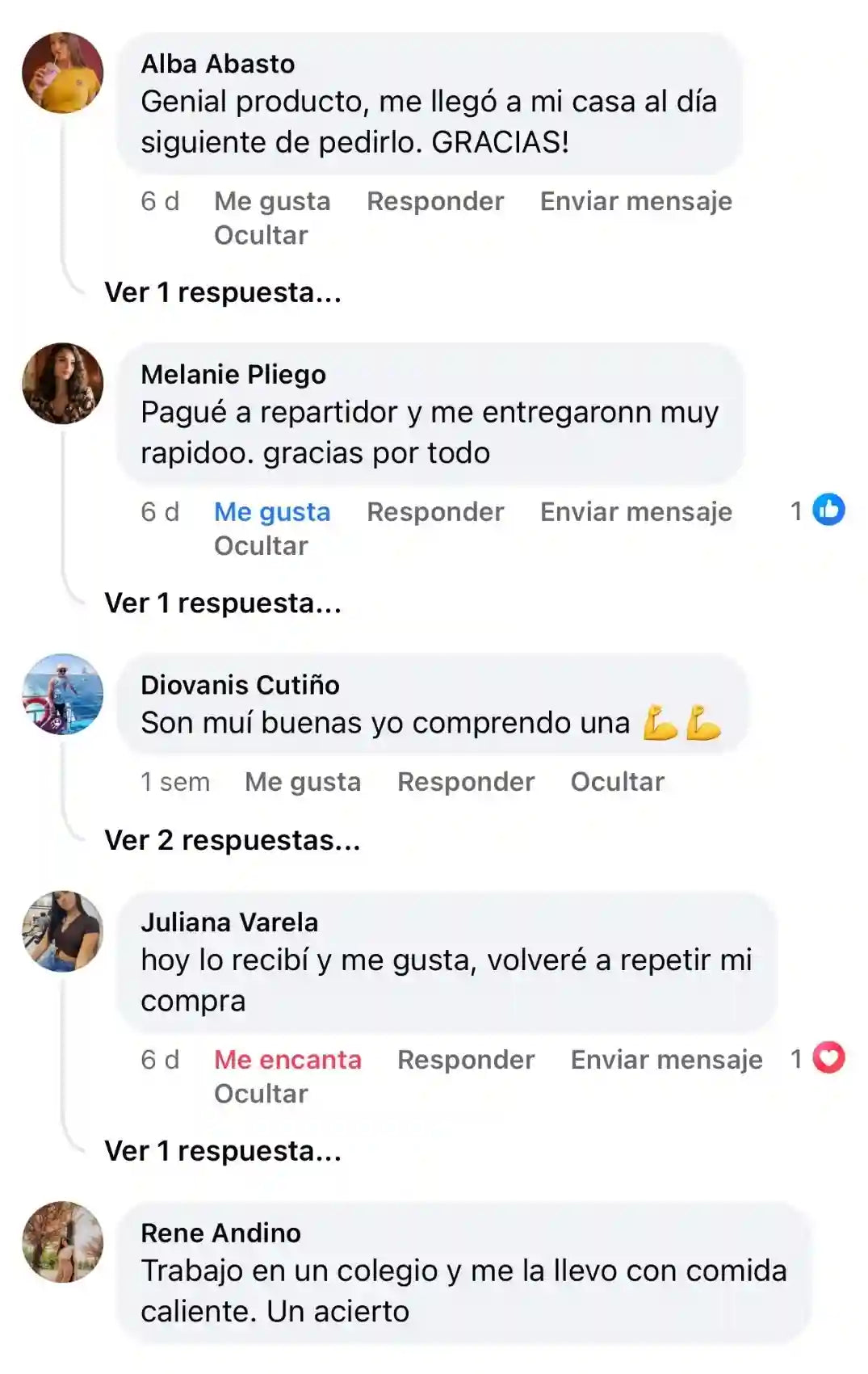Open Diovanis Cutiño's profile picture
868x1374 pixels.
point(63,694)
